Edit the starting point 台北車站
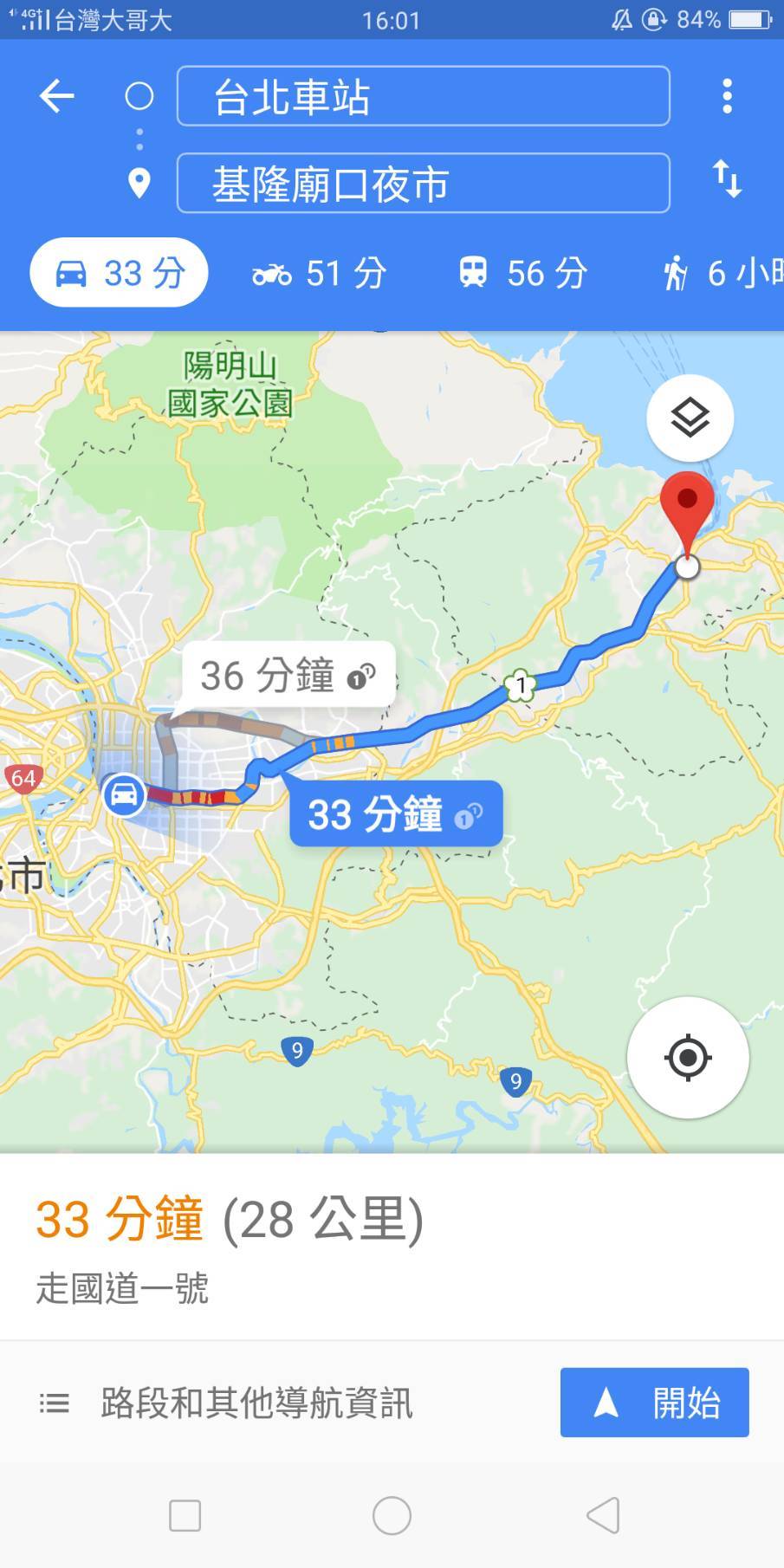This screenshot has width=784, height=1568. [x=423, y=96]
